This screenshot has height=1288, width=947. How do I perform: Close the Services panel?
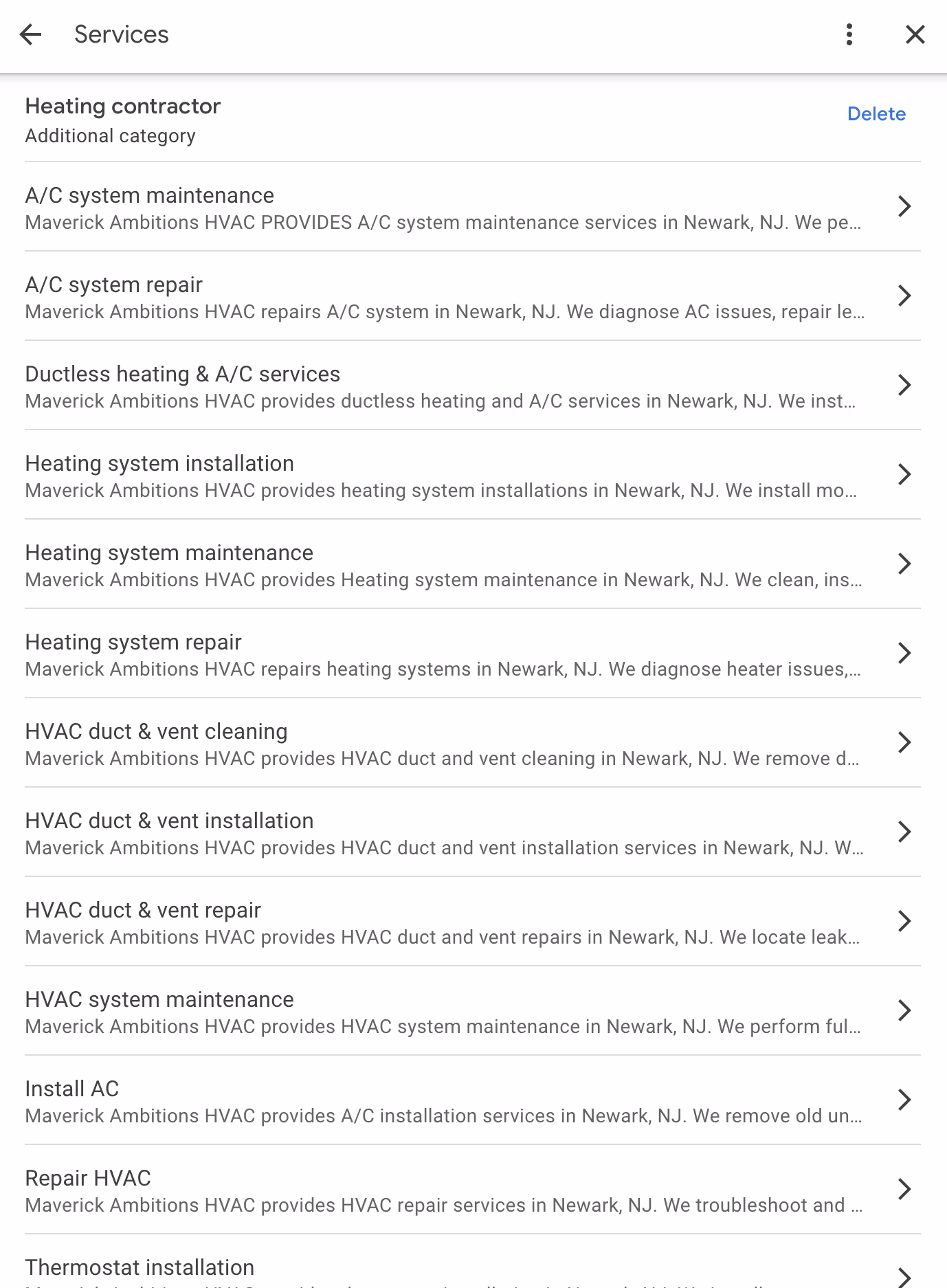click(915, 34)
